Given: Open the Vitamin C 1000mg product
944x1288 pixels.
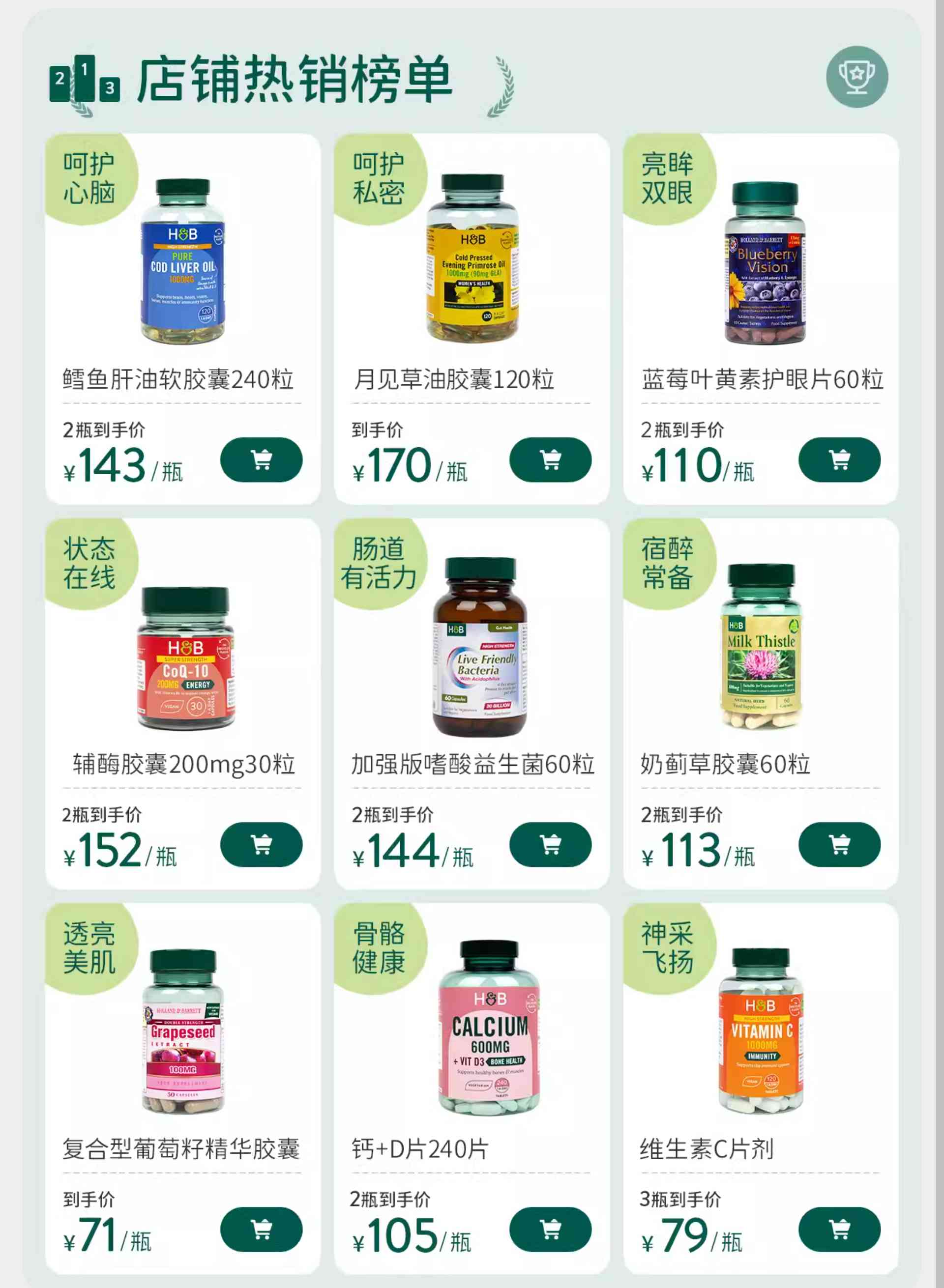Looking at the screenshot, I should pyautogui.click(x=761, y=1031).
